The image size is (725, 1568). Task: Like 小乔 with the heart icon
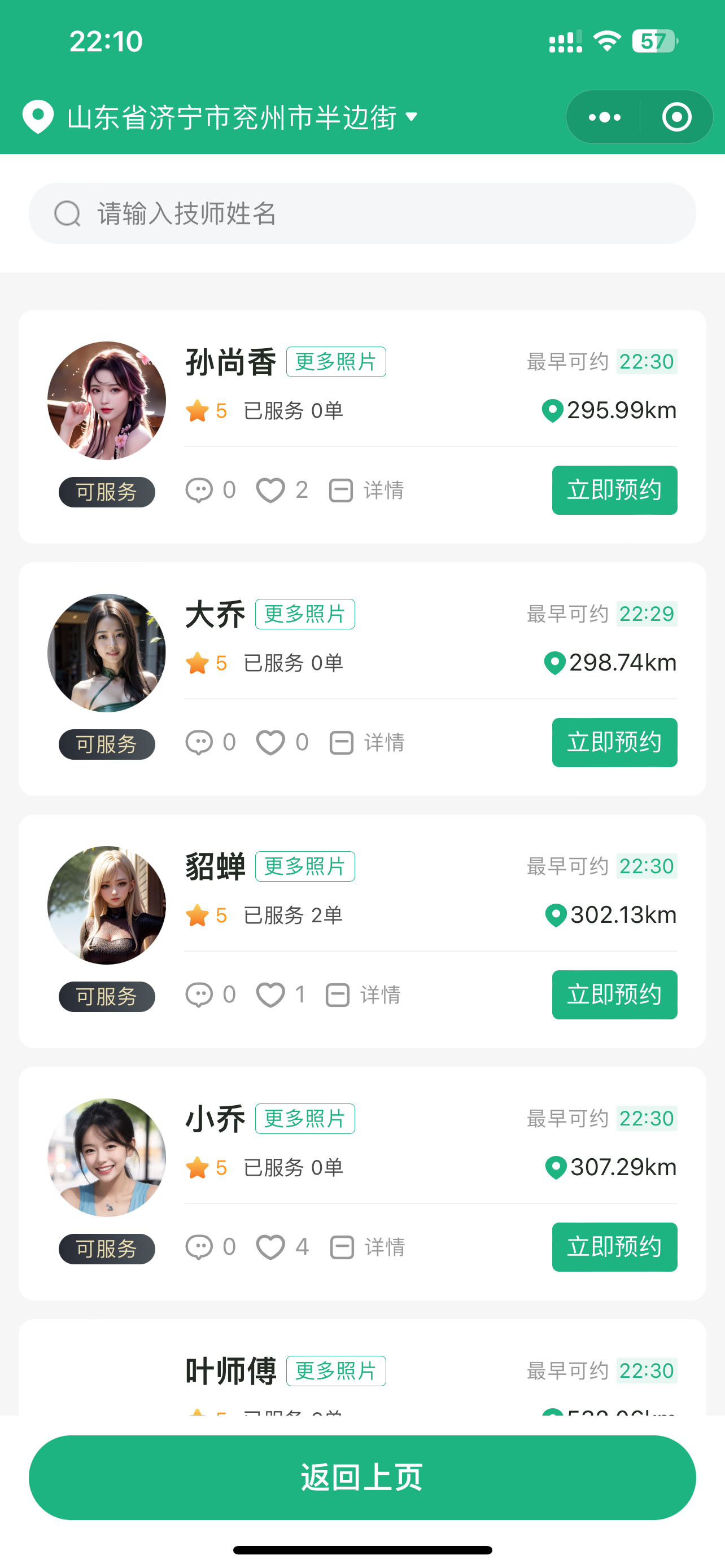[270, 1247]
